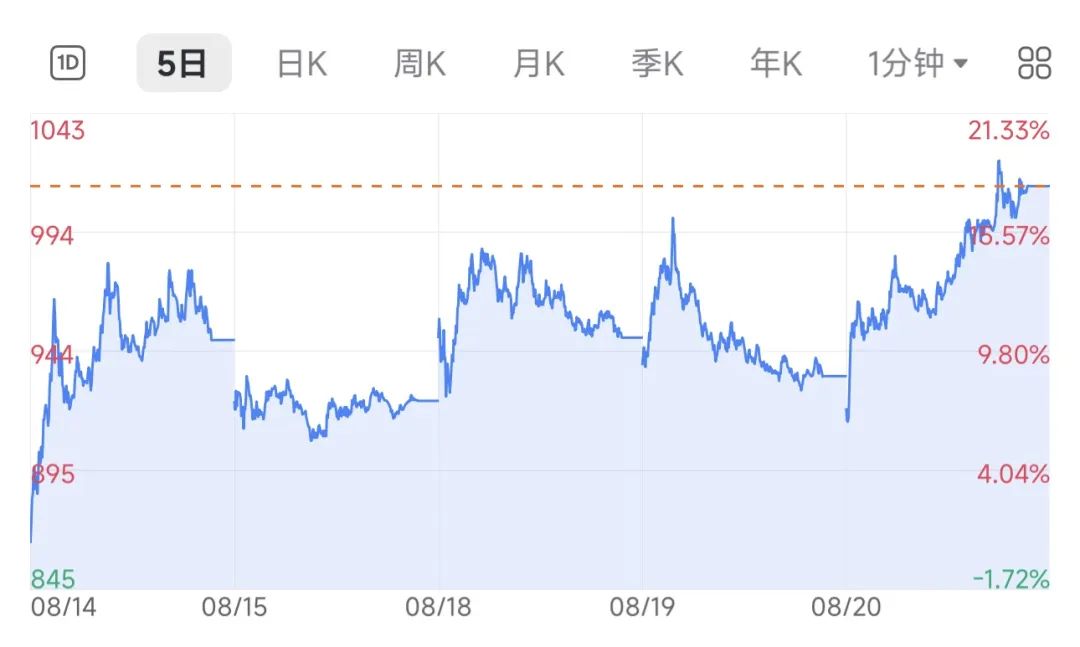Switch to the 季K quarterly chart
The image size is (1080, 647).
(657, 64)
